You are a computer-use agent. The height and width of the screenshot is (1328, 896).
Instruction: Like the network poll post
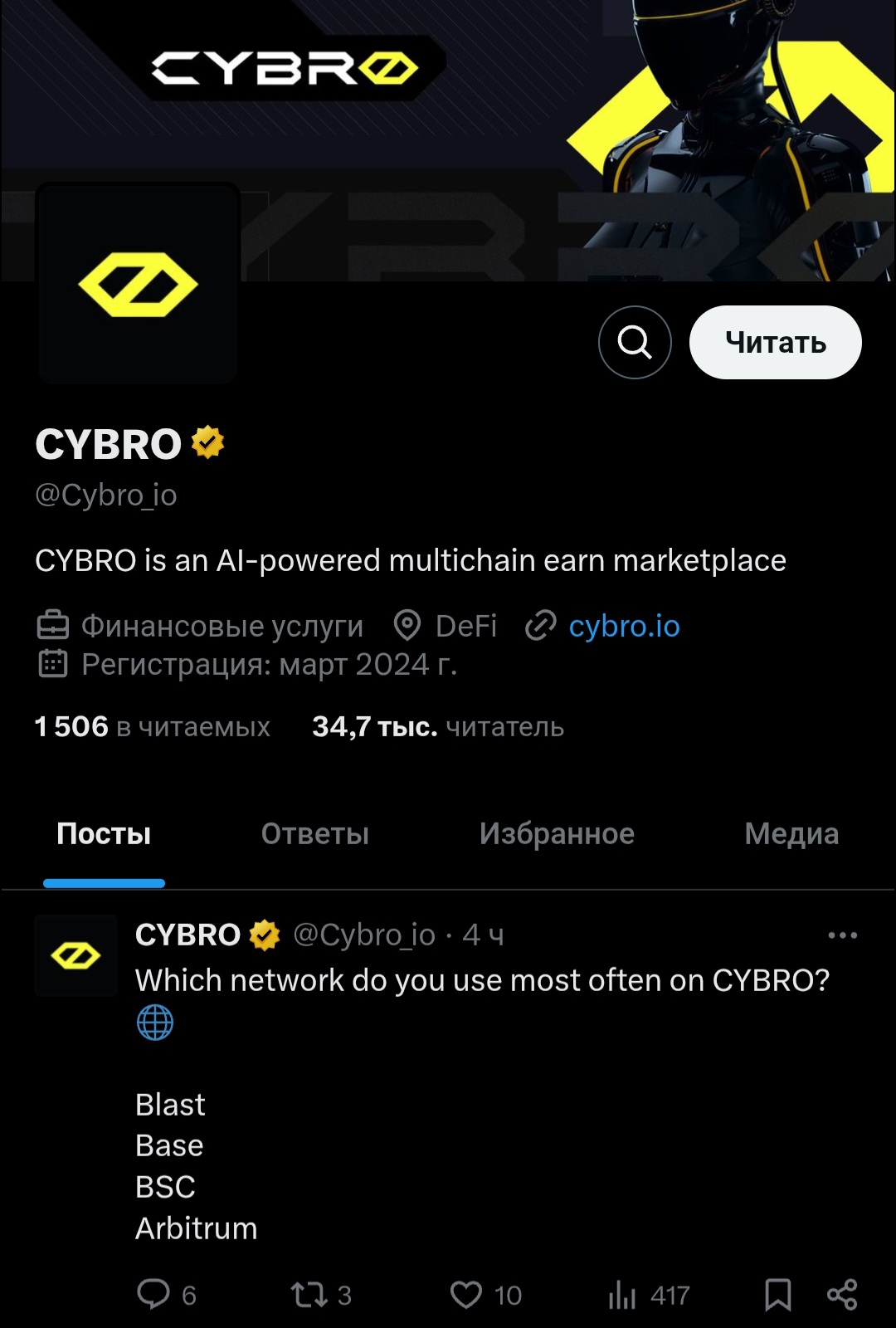click(466, 1294)
